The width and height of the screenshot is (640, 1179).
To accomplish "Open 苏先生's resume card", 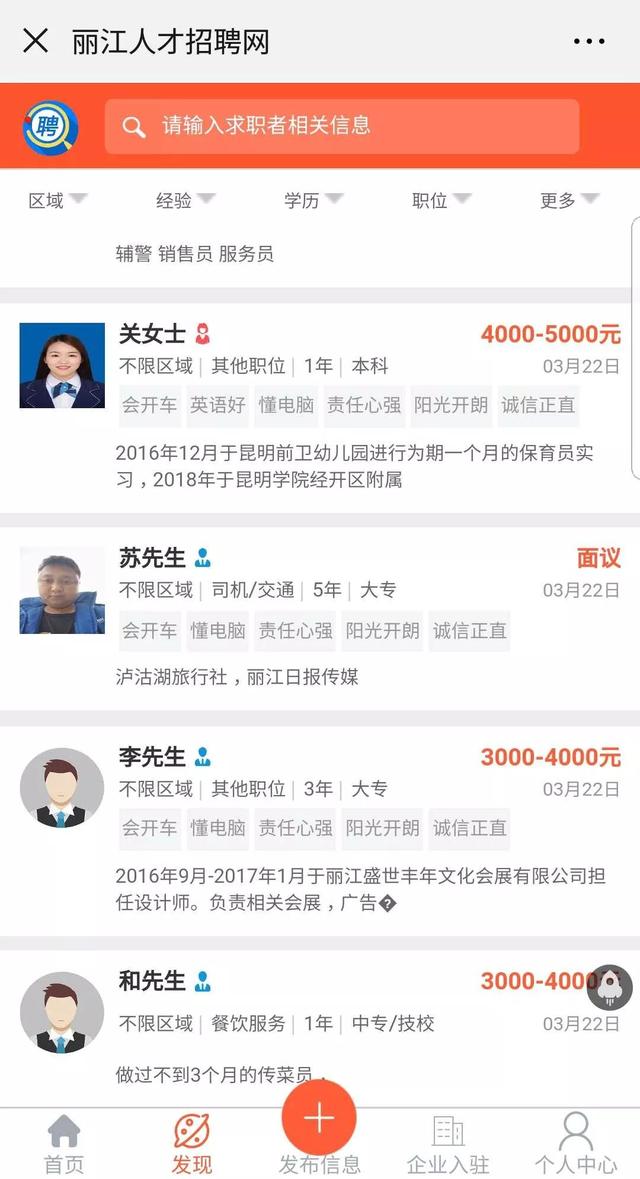I will pyautogui.click(x=320, y=619).
